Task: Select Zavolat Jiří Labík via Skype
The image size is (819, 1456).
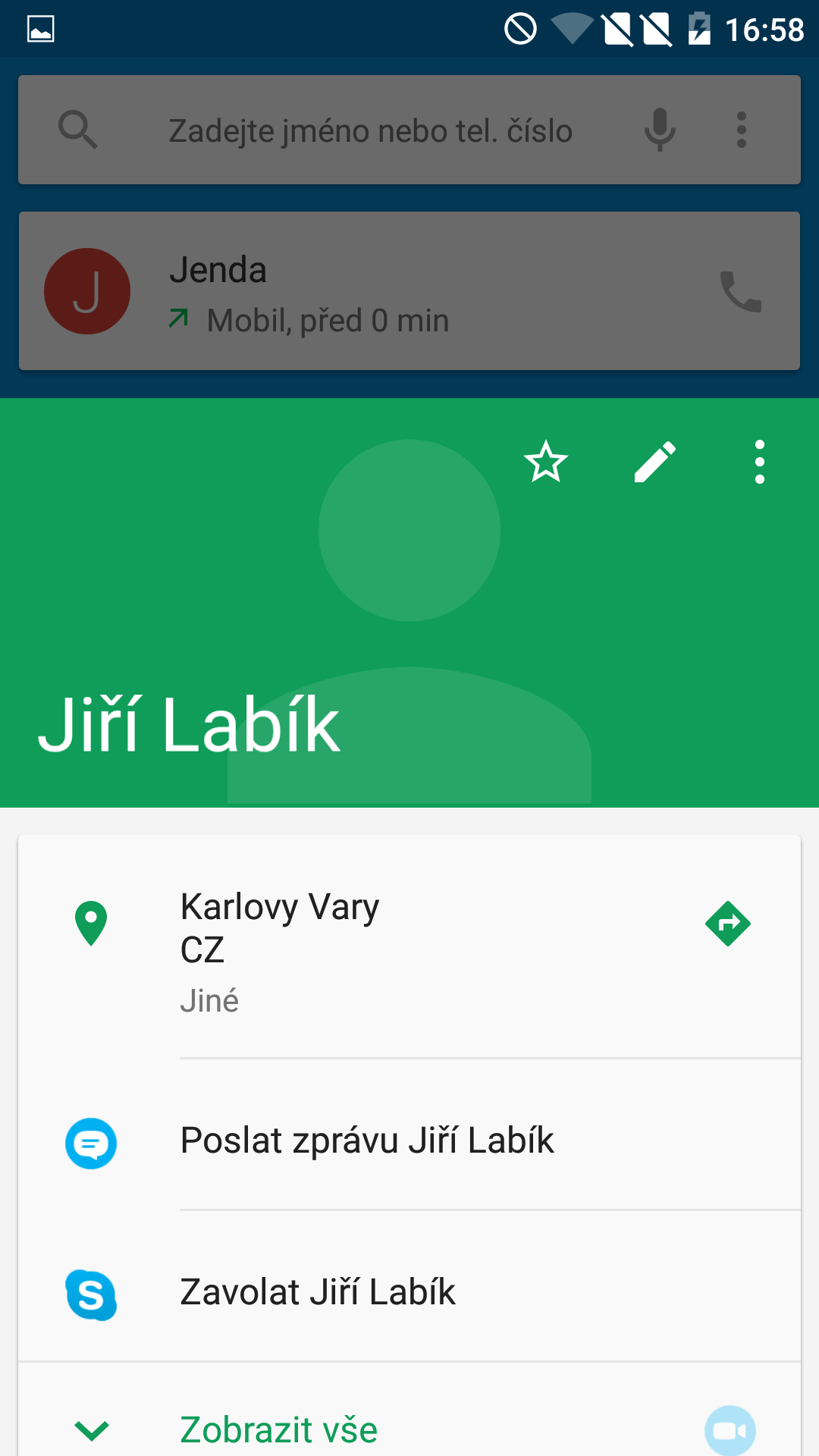Action: tap(409, 1293)
